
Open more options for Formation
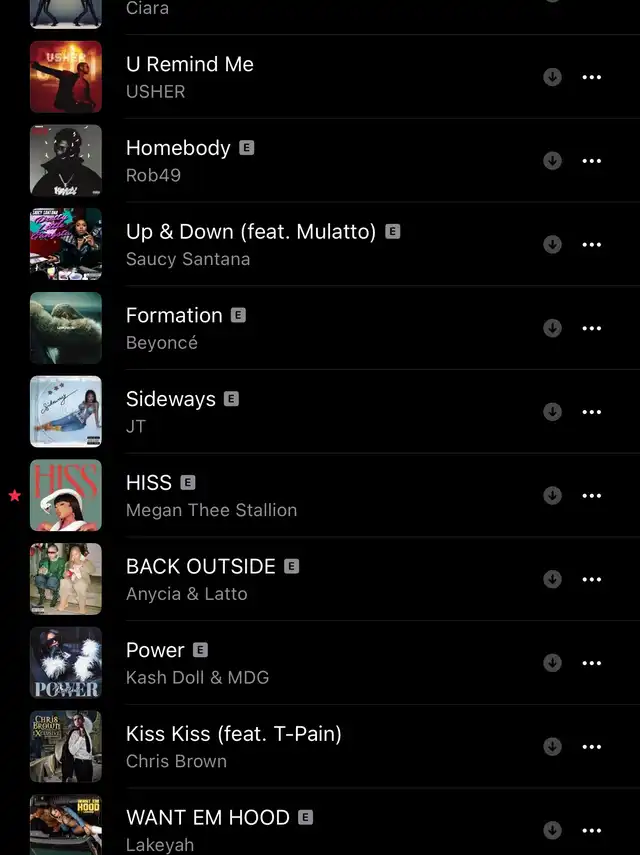(x=592, y=328)
